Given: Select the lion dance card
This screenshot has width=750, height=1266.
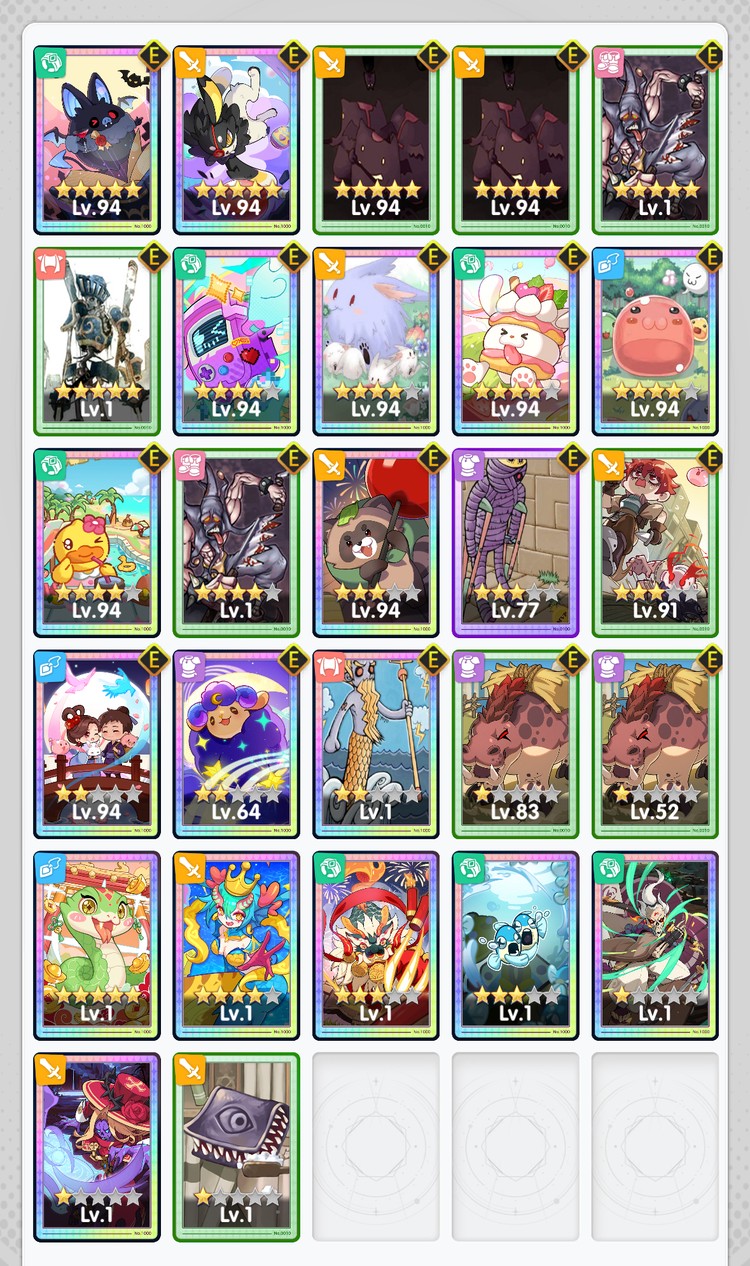Looking at the screenshot, I should click(376, 946).
